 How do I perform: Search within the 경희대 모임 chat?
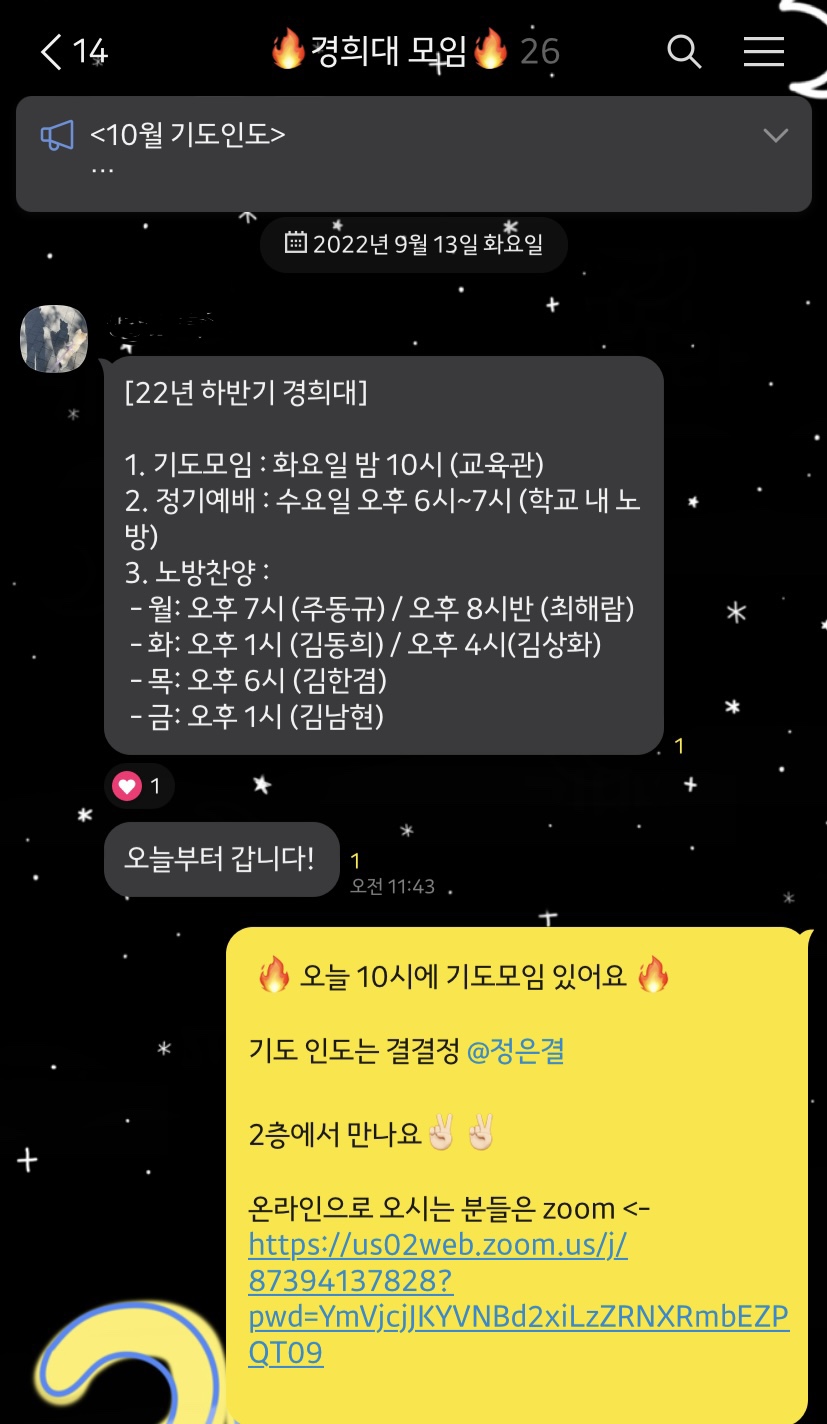(x=684, y=51)
